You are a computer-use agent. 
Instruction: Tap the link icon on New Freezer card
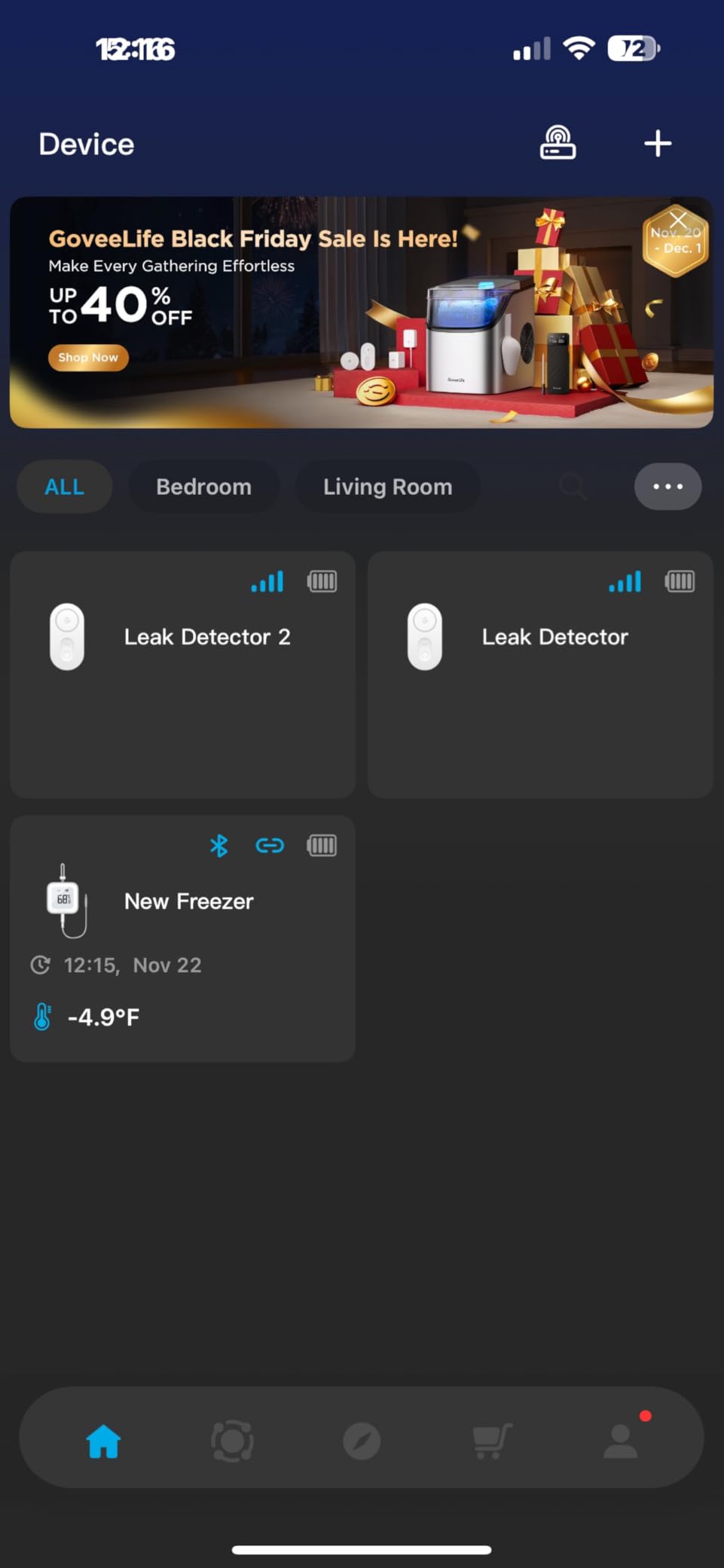(x=269, y=846)
